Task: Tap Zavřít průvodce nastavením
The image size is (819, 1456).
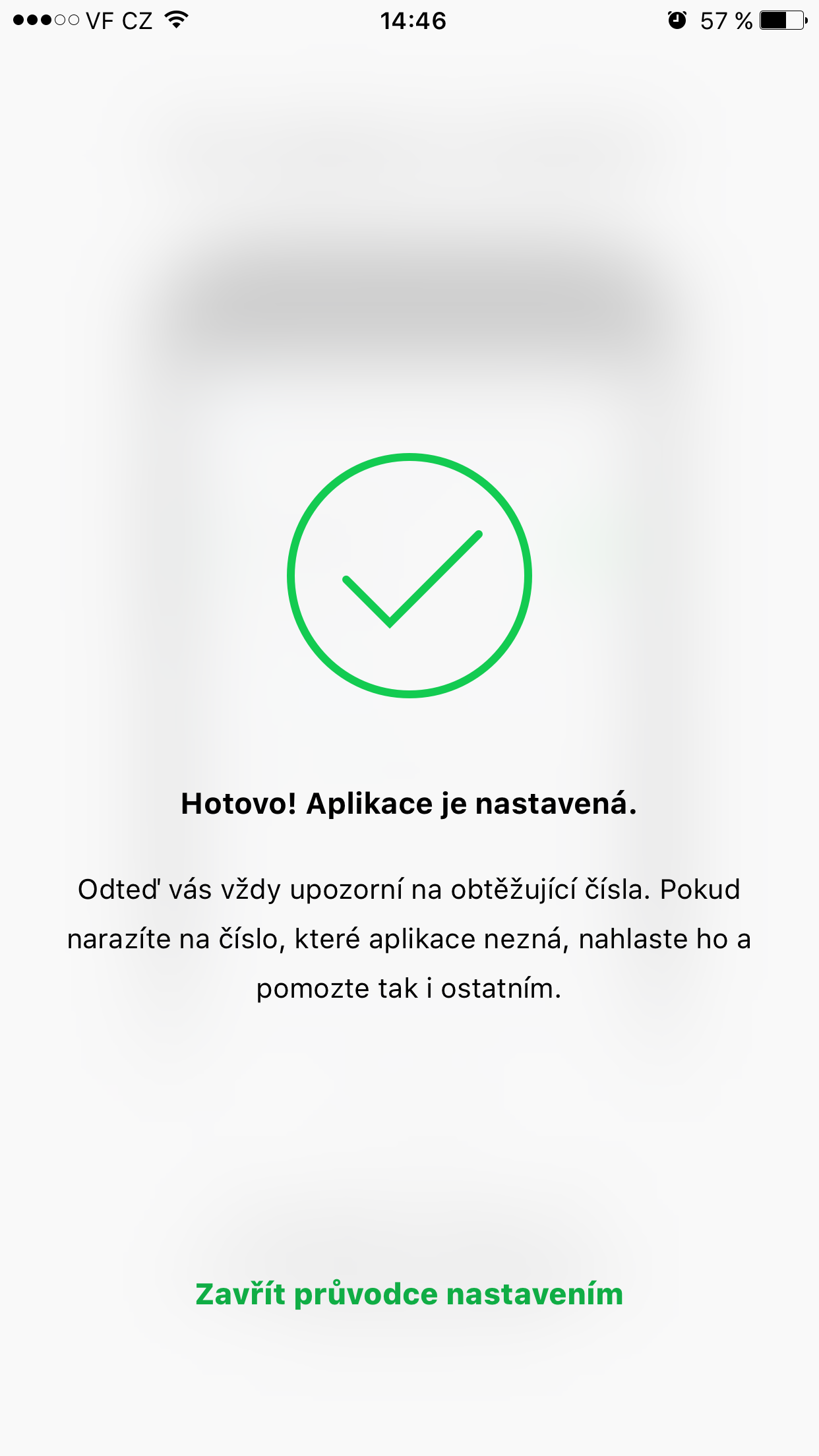Action: pos(409,1294)
